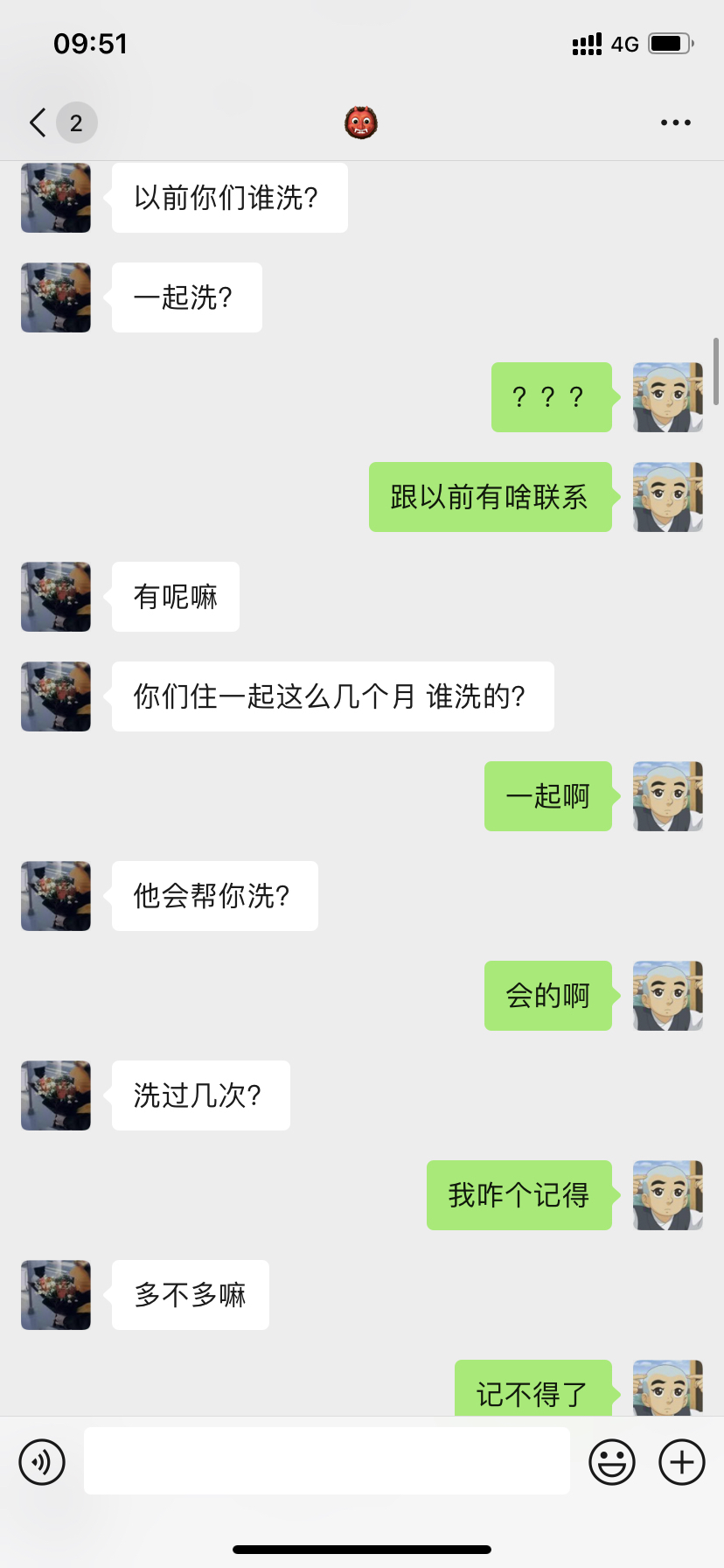
Task: Switch to voice message input
Action: pos(42,1462)
